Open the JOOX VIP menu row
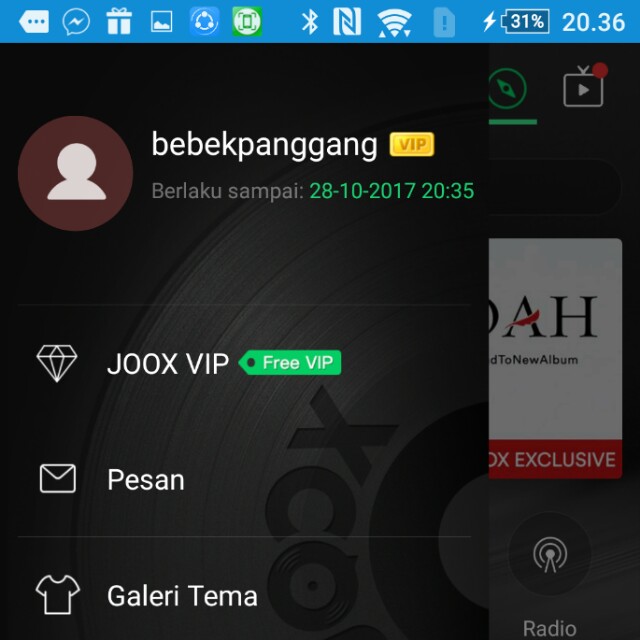The height and width of the screenshot is (640, 640). 168,364
